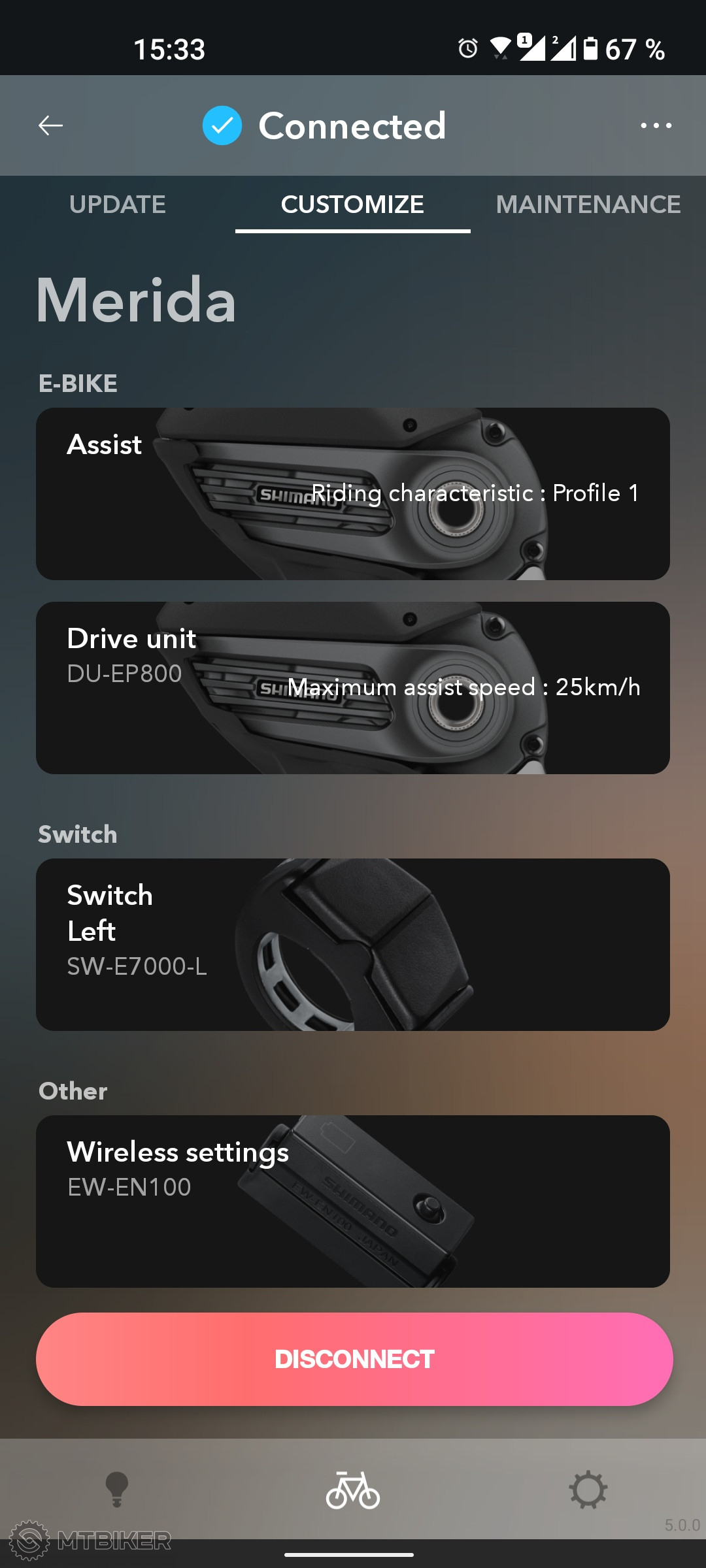This screenshot has width=706, height=1568.
Task: Open the Drive unit DU-EP800 card
Action: [353, 688]
